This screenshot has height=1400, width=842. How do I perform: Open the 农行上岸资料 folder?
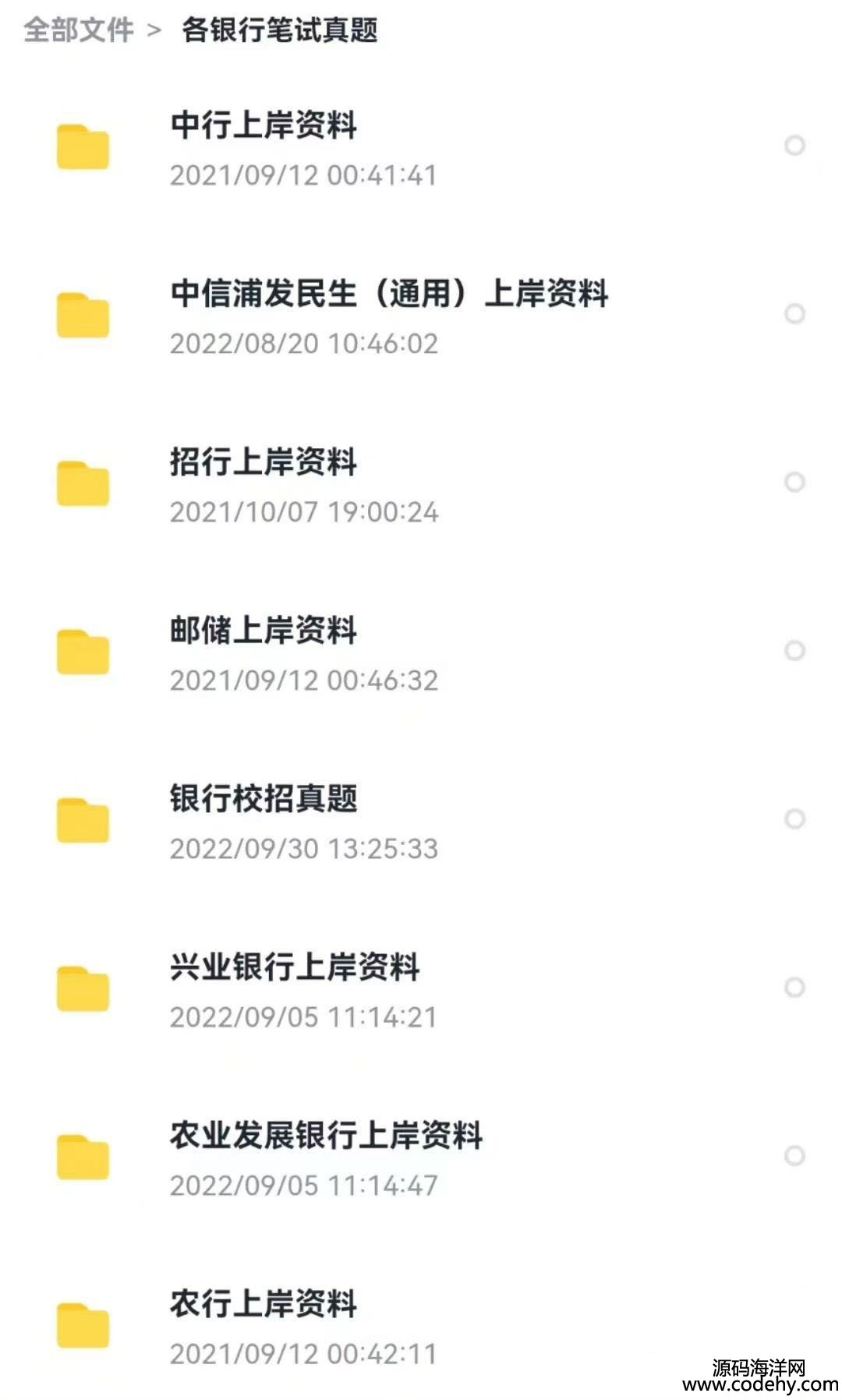(421, 1327)
